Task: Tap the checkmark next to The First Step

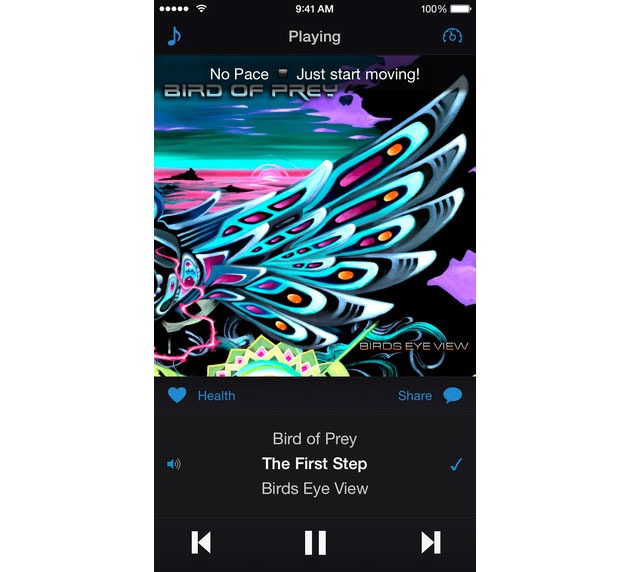Action: coord(456,464)
